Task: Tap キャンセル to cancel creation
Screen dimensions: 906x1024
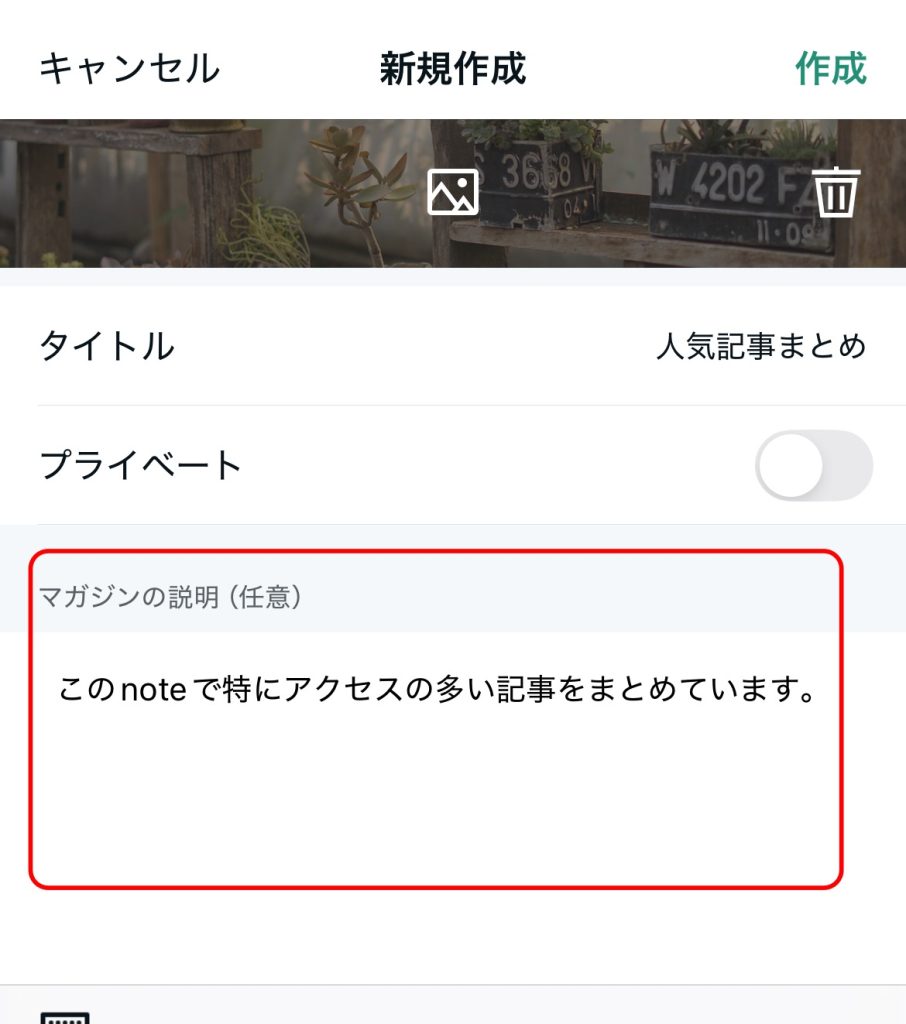Action: (x=129, y=69)
